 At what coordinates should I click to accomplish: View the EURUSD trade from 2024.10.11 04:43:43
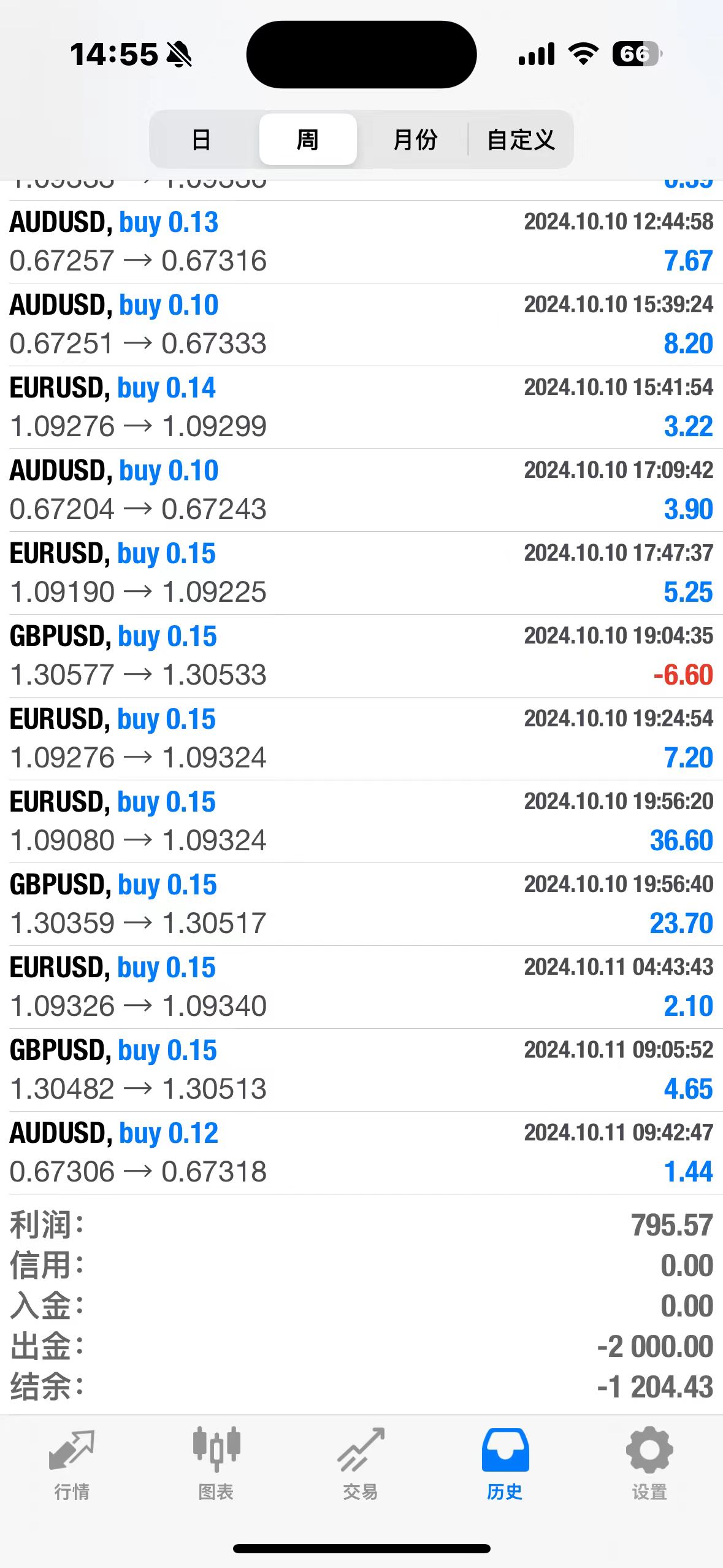coord(361,987)
